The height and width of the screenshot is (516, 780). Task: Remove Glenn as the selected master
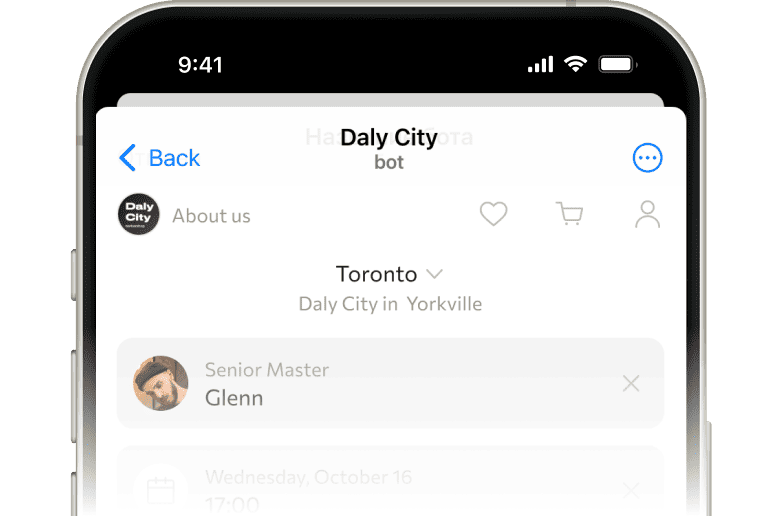point(631,383)
